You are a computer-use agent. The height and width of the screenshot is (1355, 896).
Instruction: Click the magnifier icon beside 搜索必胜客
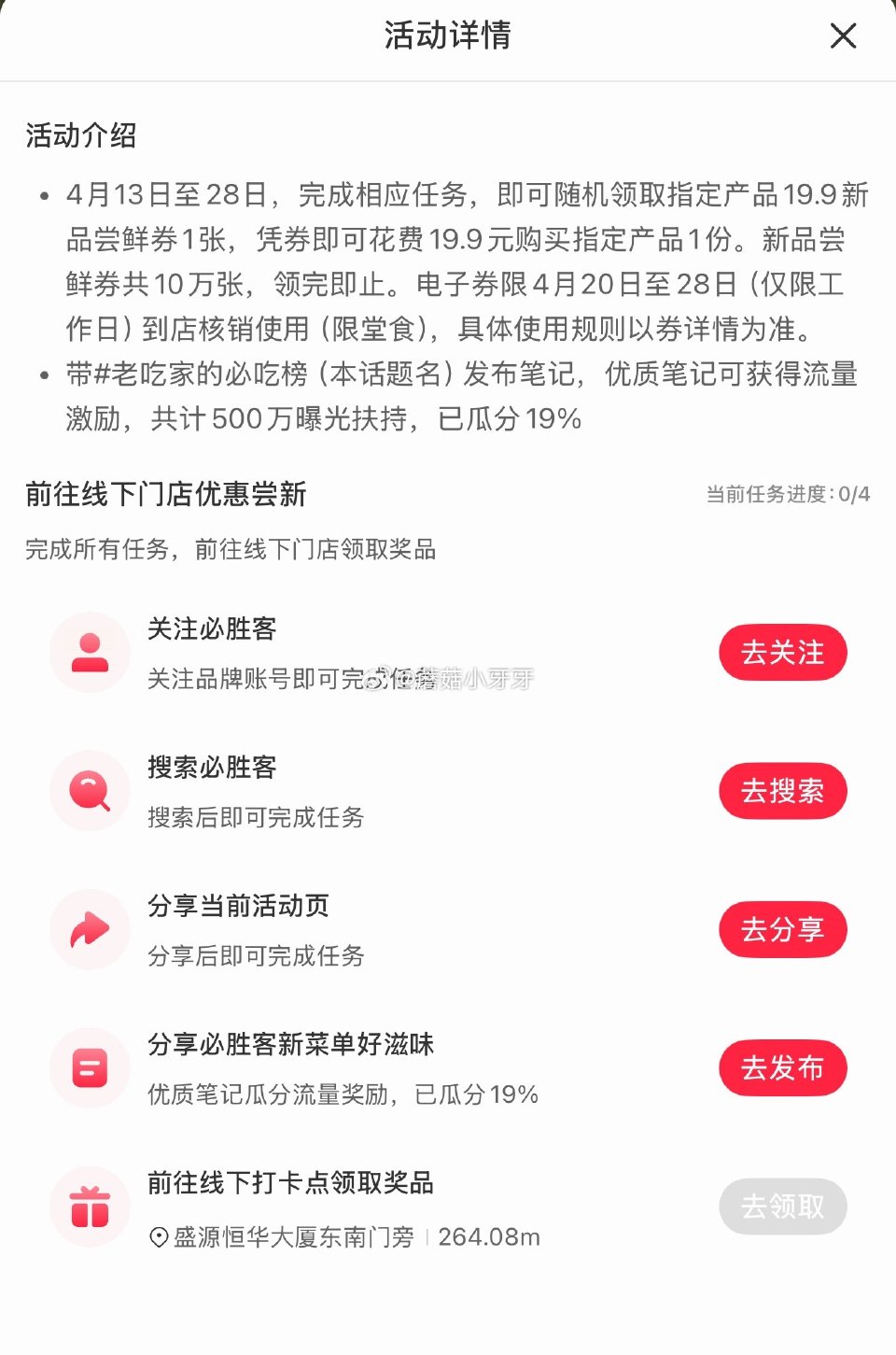90,791
